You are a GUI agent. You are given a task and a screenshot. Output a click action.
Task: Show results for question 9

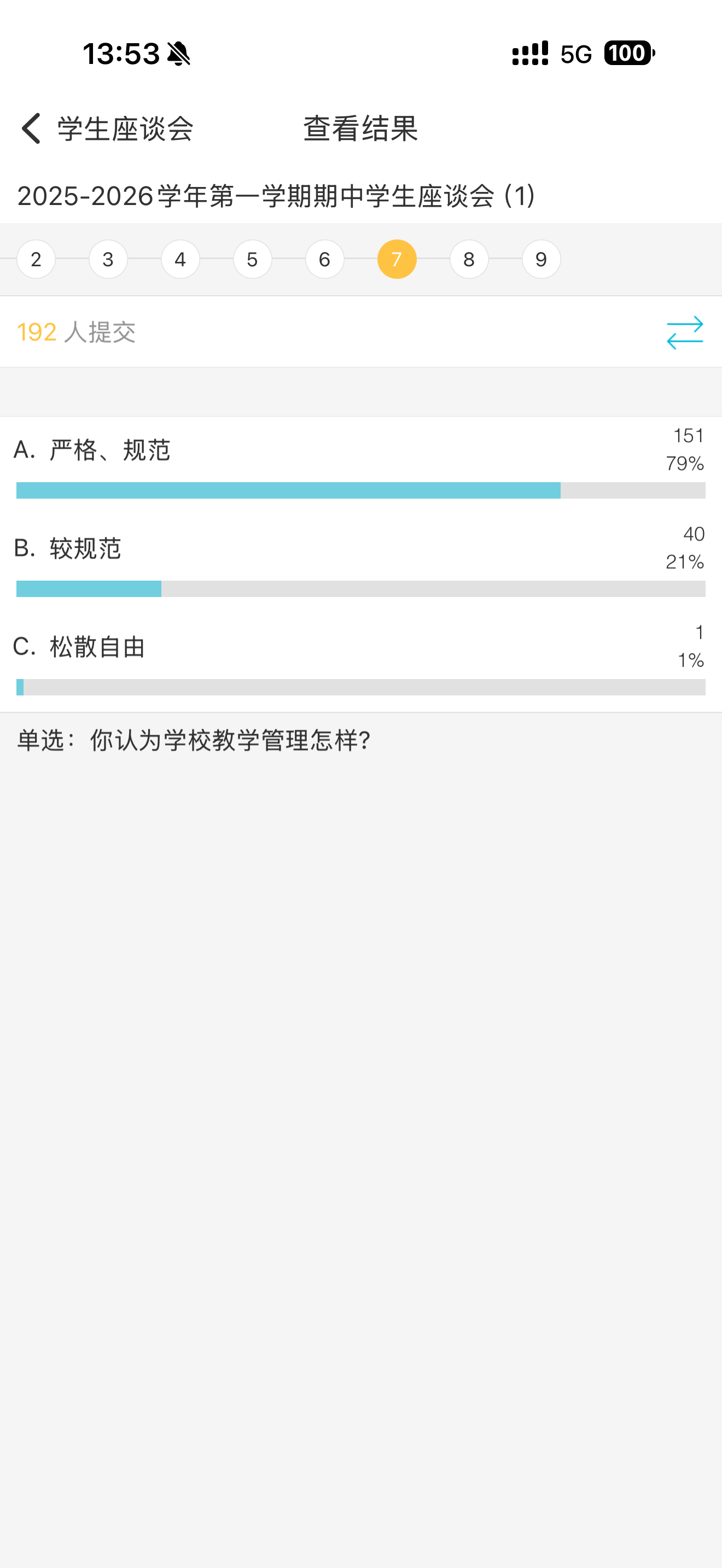pos(541,259)
